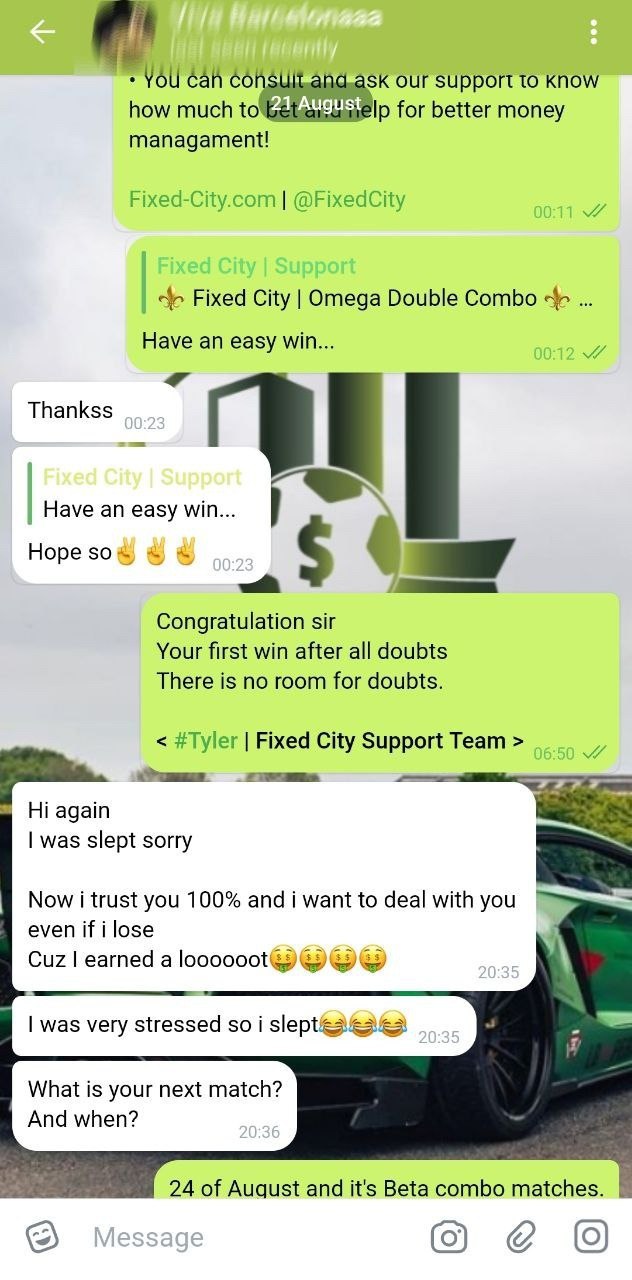Open the #Tyler hashtag

206,741
